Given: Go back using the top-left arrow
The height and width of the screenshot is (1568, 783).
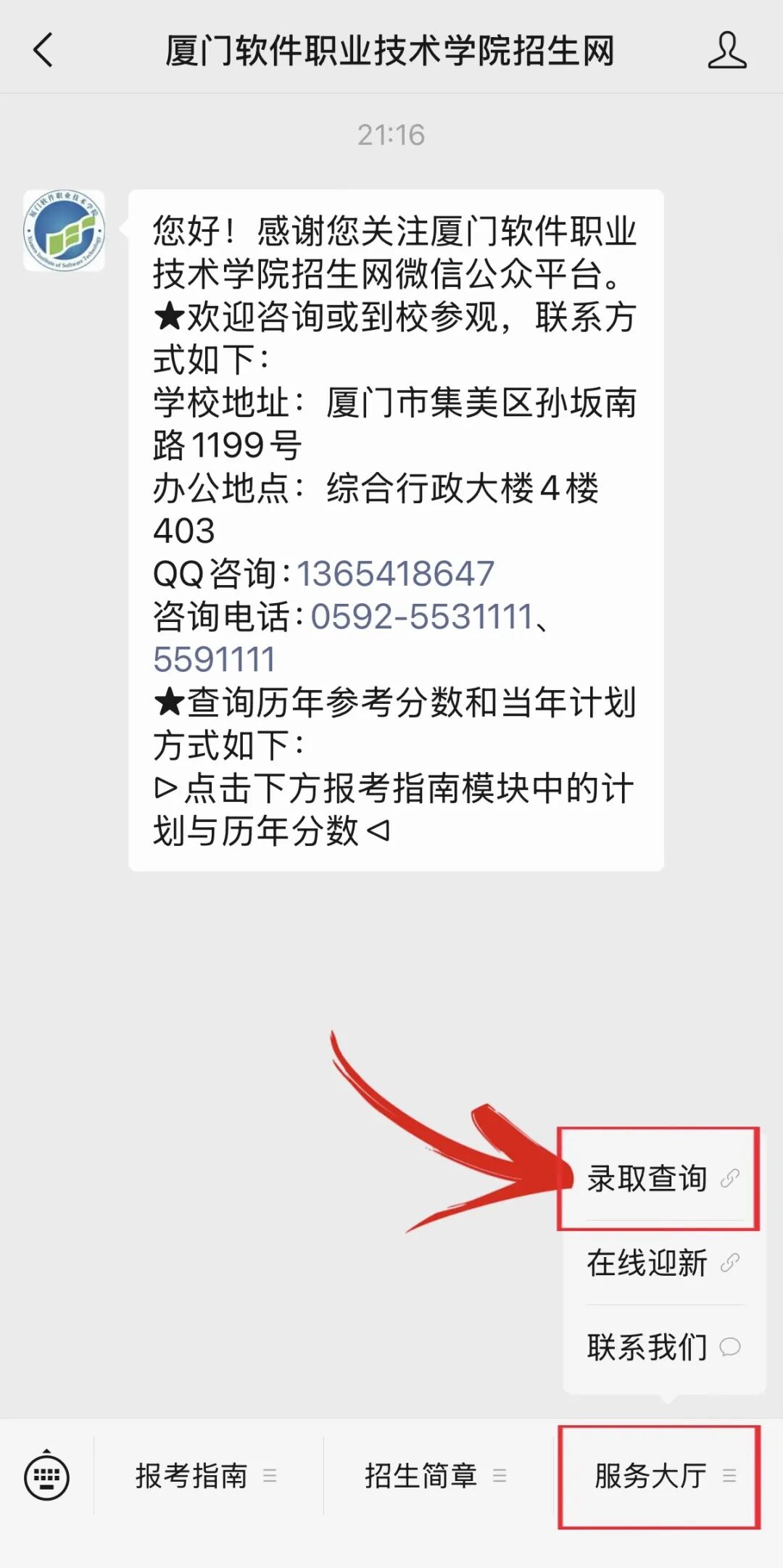Looking at the screenshot, I should click(43, 51).
